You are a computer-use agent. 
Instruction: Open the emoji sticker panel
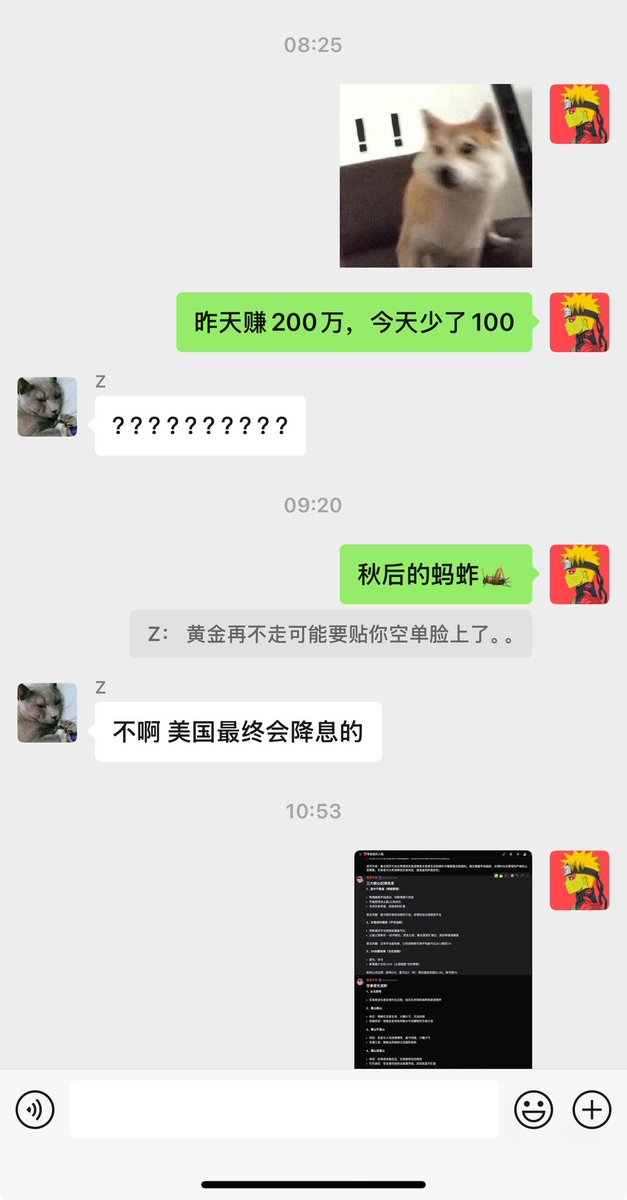[x=533, y=1109]
